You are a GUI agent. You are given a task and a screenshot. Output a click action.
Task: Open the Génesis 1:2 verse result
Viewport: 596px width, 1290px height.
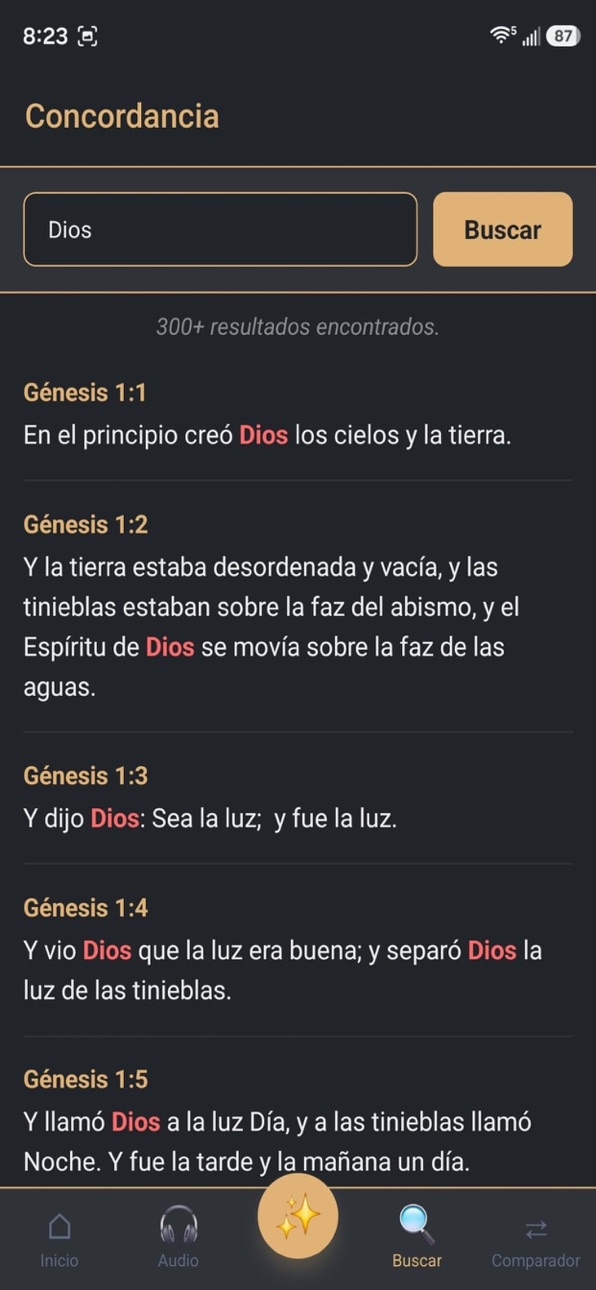[x=298, y=606]
